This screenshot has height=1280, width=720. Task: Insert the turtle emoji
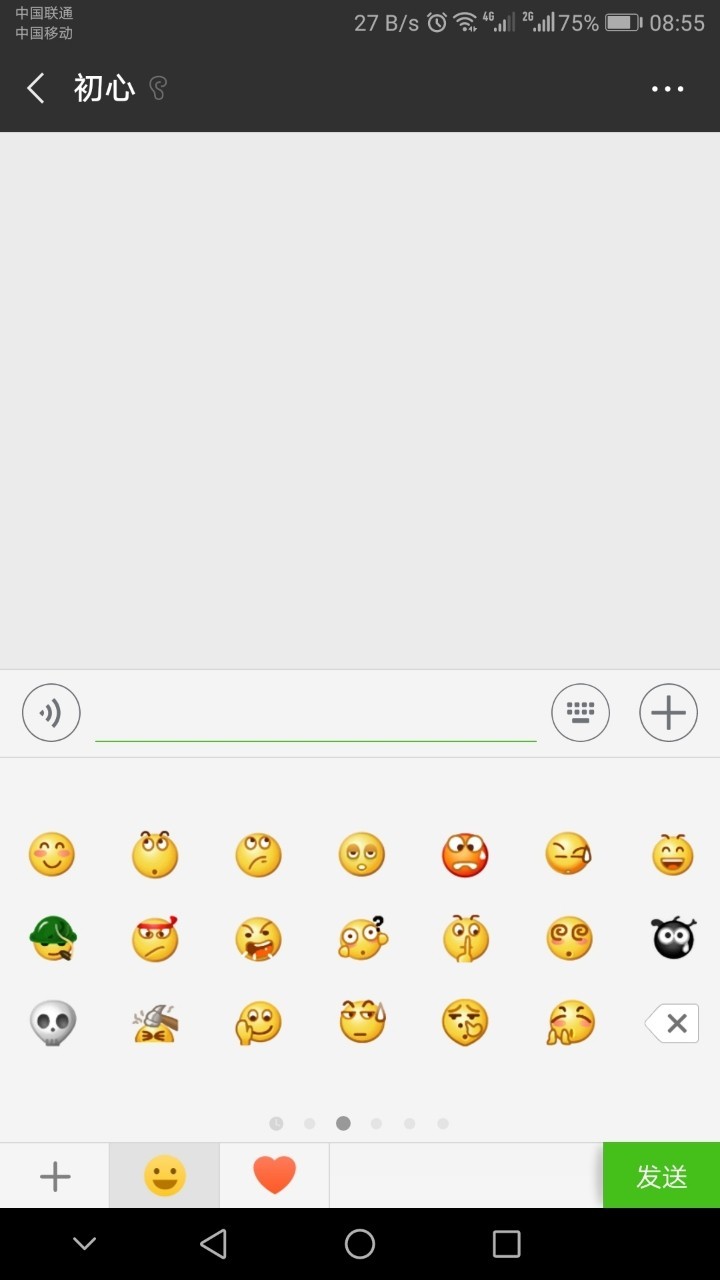(52, 939)
